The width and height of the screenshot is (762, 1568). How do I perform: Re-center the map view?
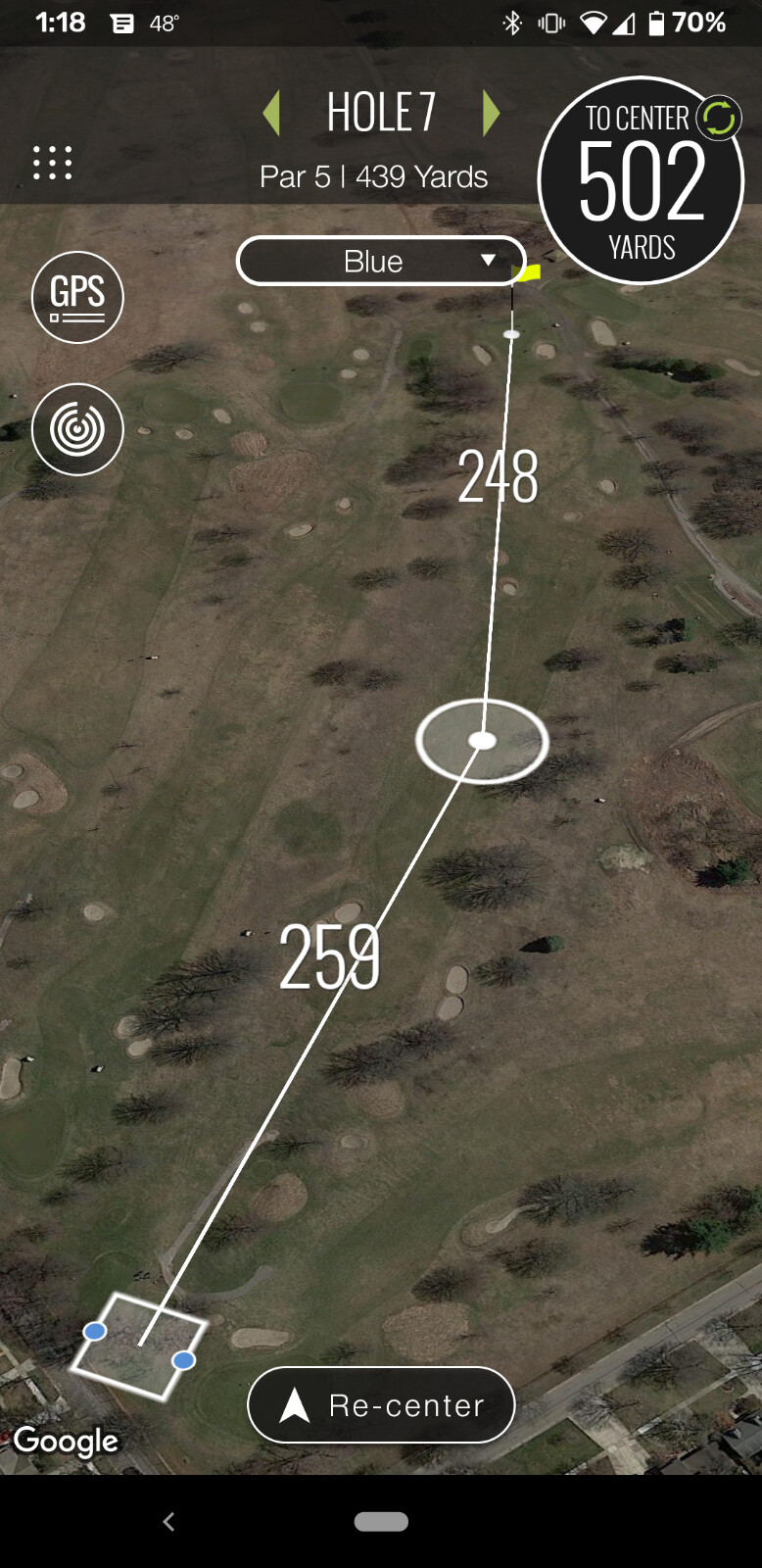coord(381,1405)
